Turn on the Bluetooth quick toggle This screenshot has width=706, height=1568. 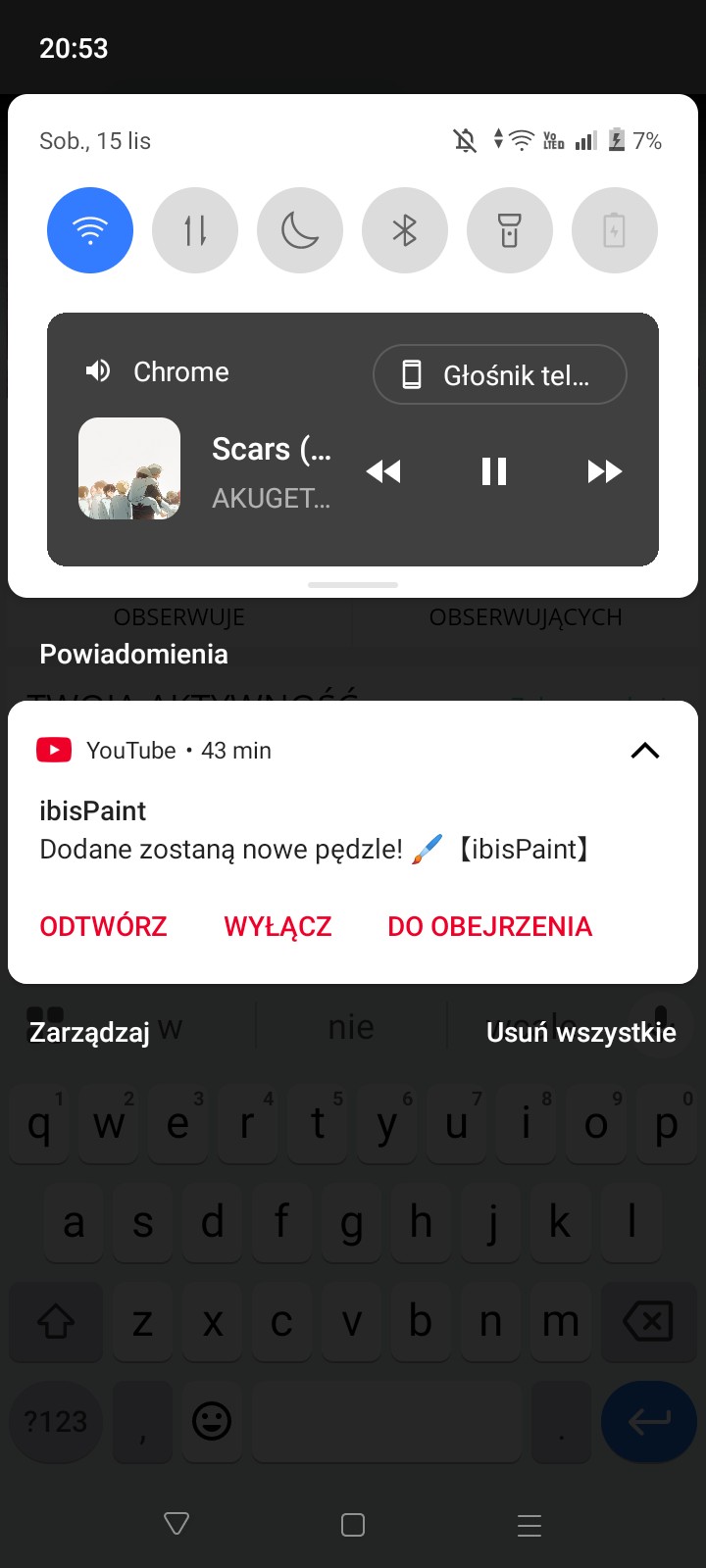[405, 230]
